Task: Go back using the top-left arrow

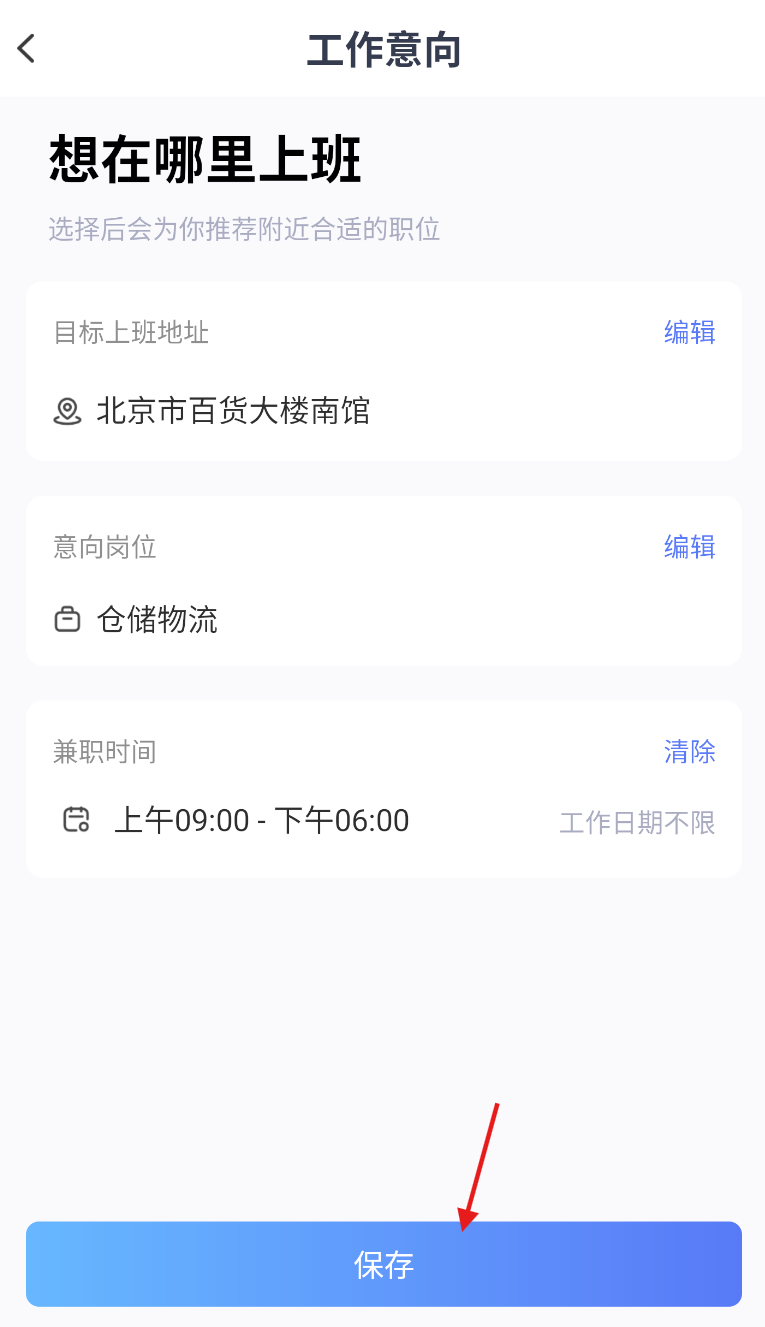Action: pyautogui.click(x=27, y=48)
